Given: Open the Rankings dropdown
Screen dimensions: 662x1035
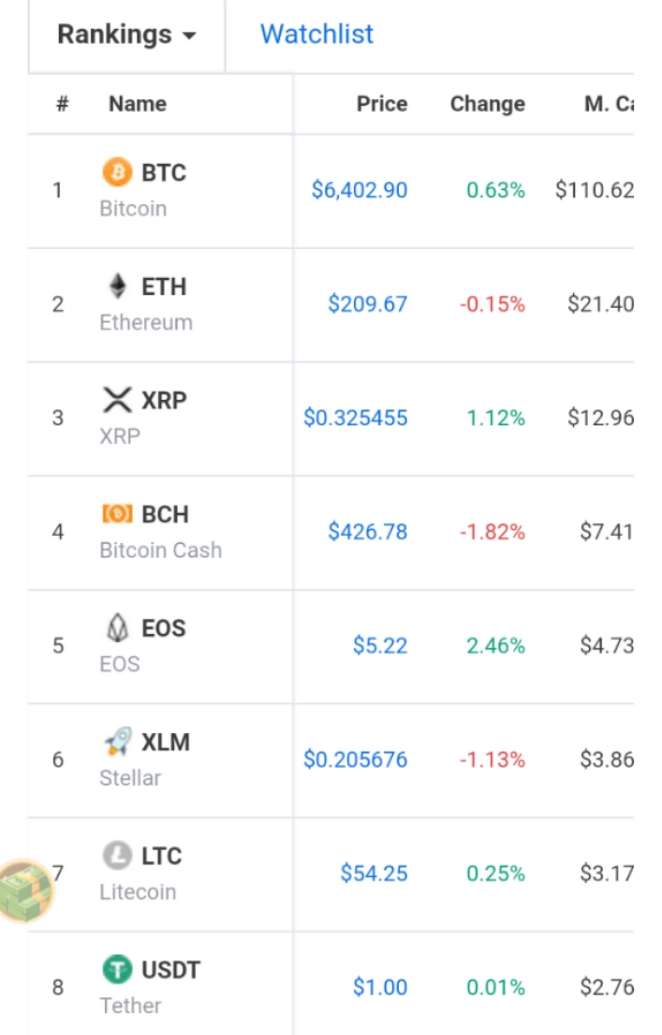Looking at the screenshot, I should coord(126,35).
